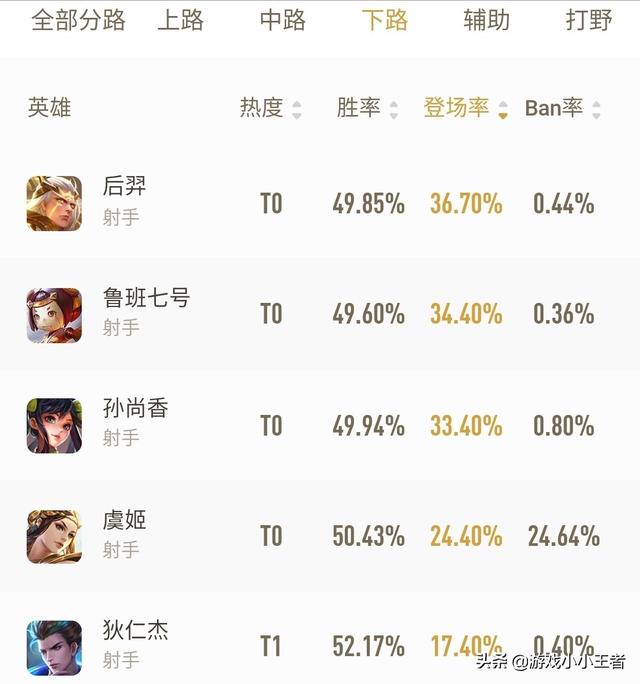
Task: Sort the list by 登场率
Action: click(x=465, y=109)
